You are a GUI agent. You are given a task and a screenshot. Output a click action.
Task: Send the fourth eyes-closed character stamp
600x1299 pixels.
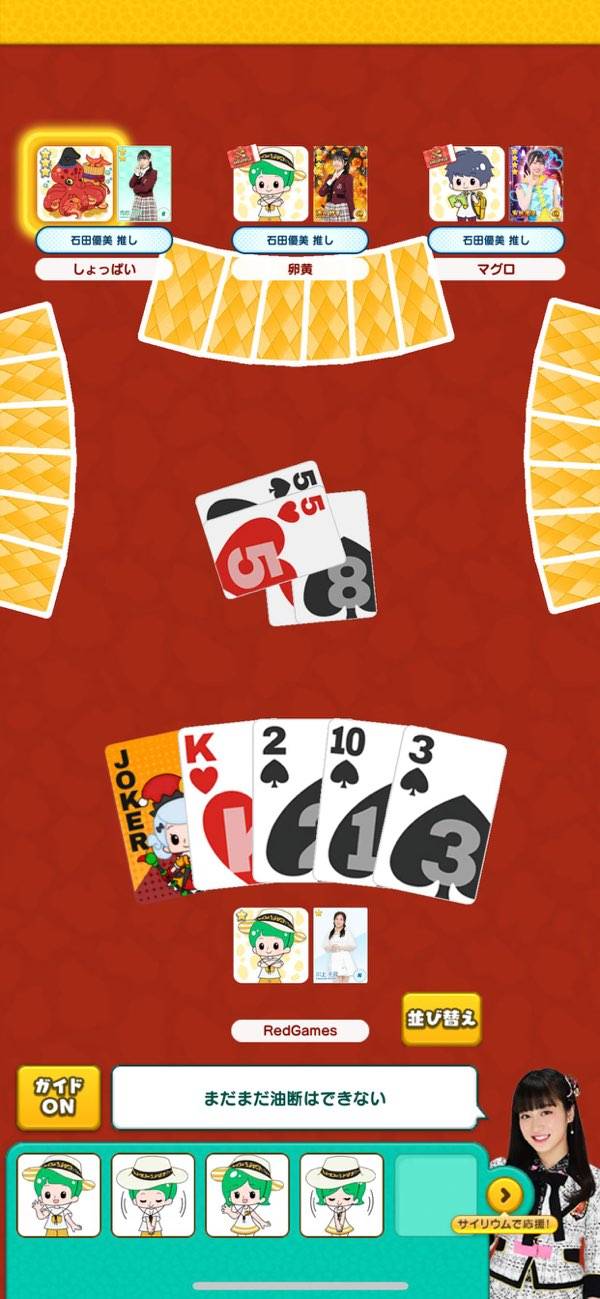pyautogui.click(x=341, y=1195)
